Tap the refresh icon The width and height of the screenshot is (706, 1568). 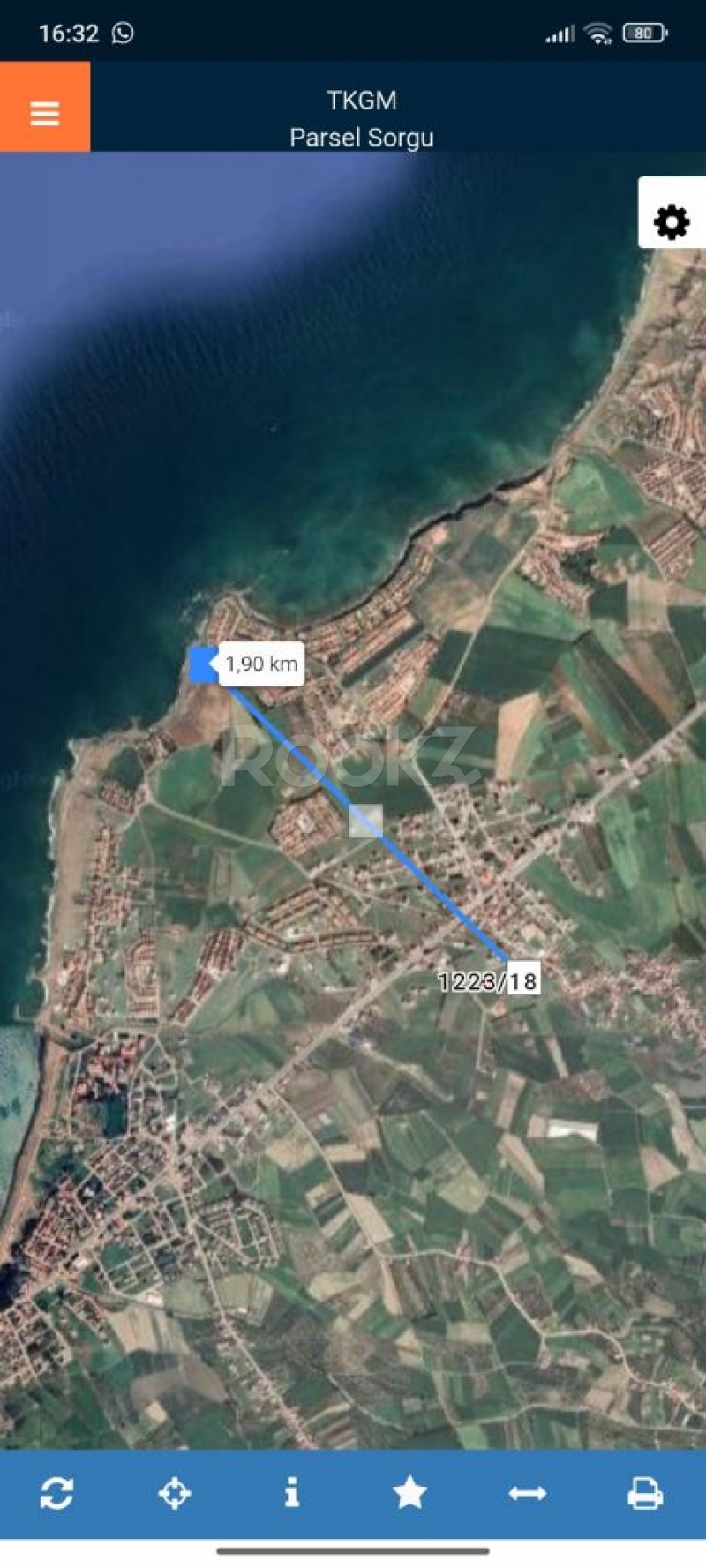point(57,1493)
